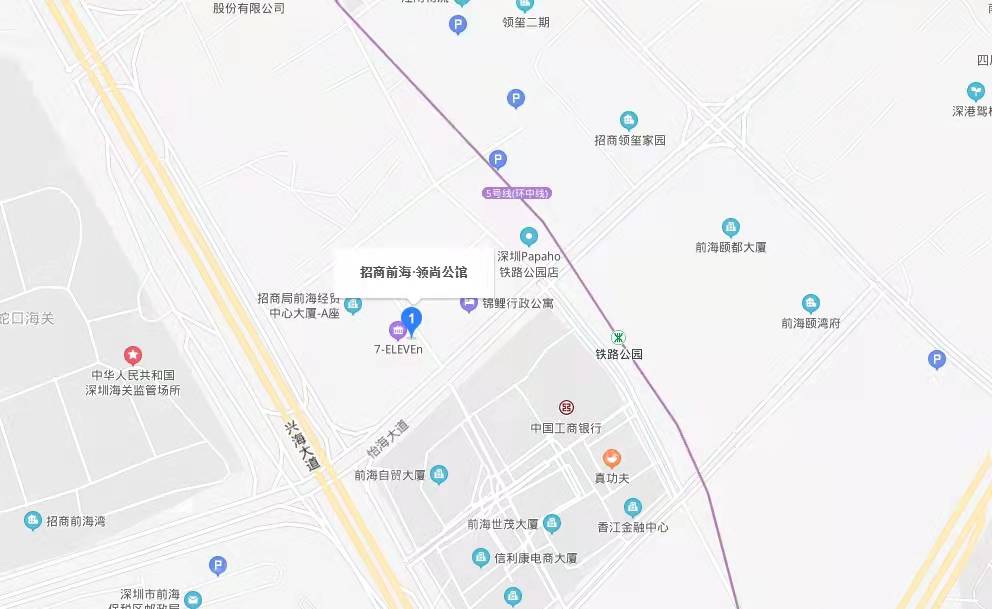Open the 招商前海·领尚公馆 callout bubble
This screenshot has height=609, width=992.
(x=413, y=271)
